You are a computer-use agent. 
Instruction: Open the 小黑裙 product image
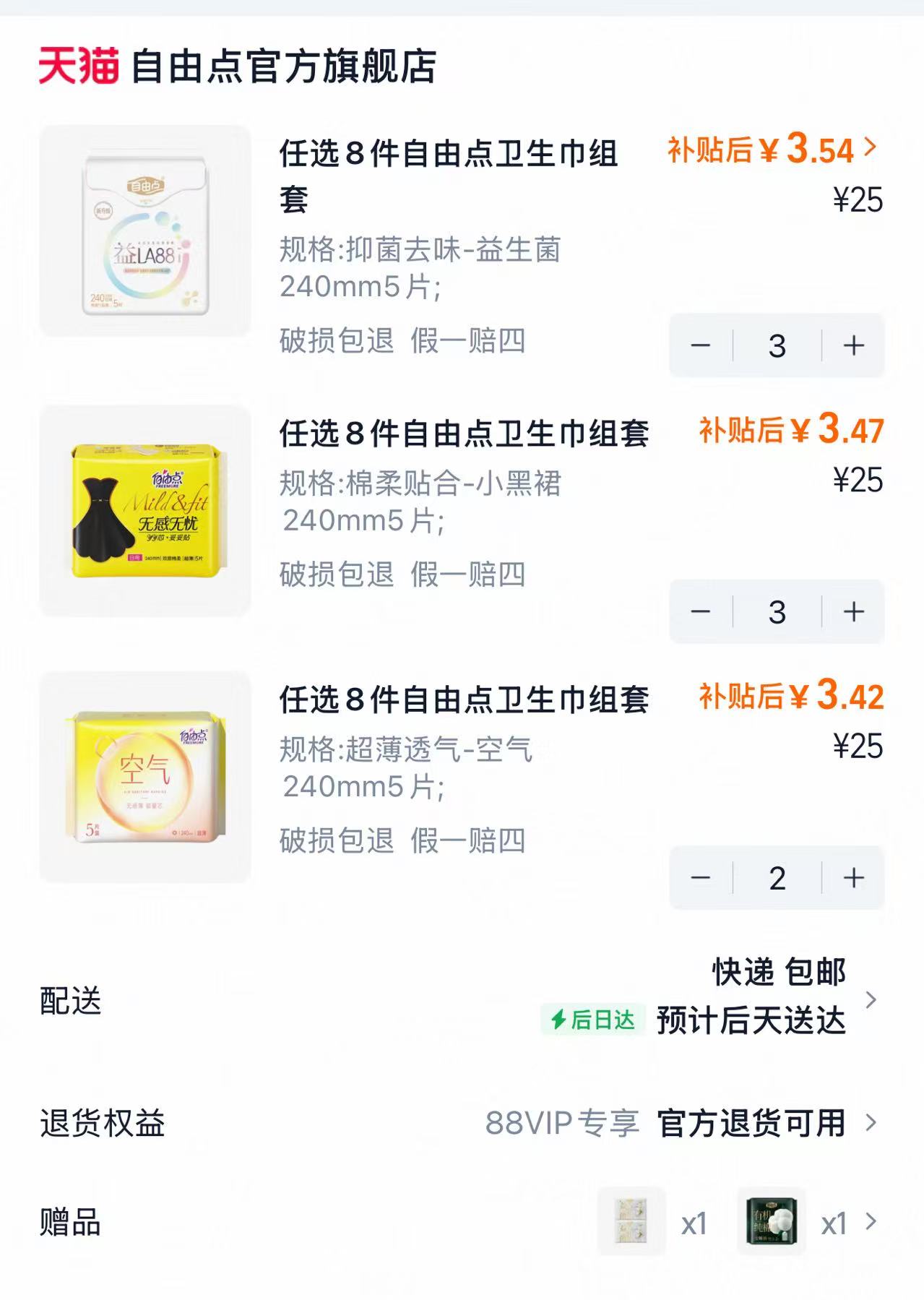coord(145,510)
